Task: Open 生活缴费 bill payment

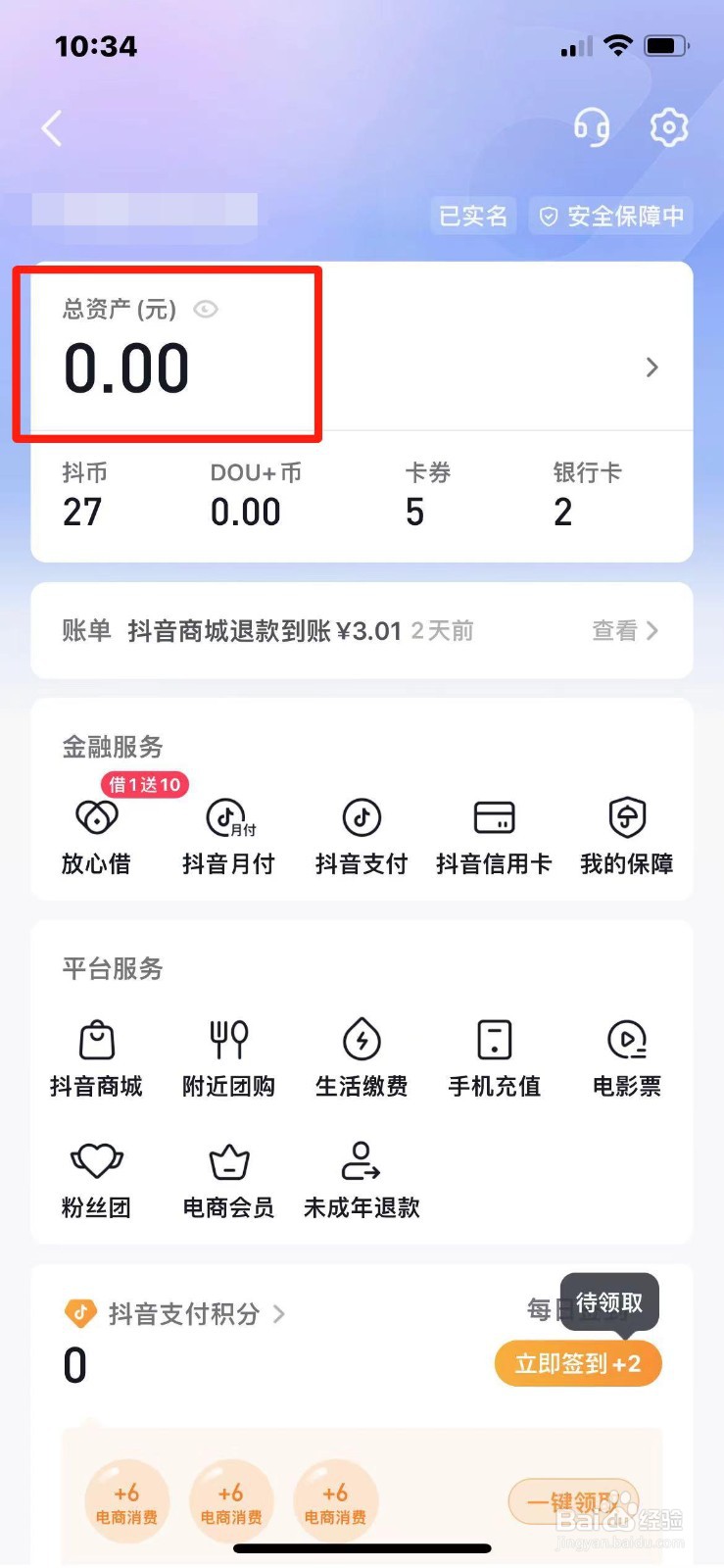Action: [x=362, y=1059]
